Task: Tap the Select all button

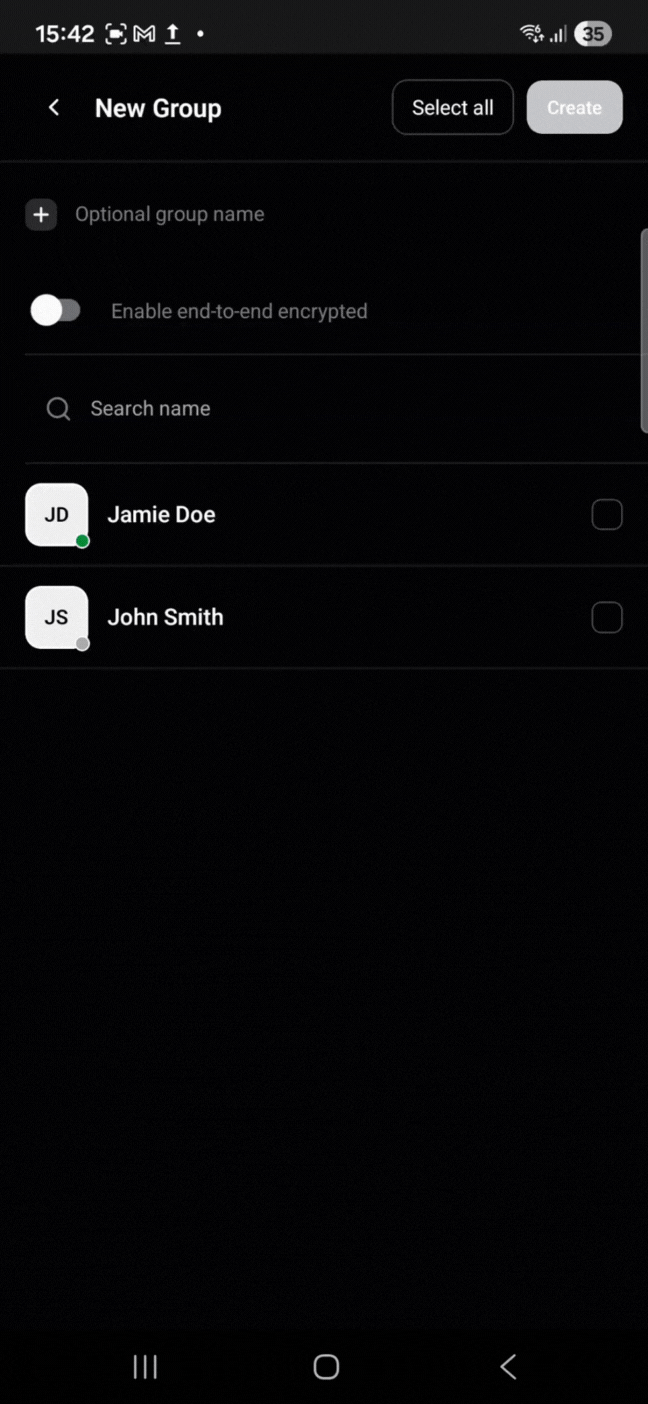Action: [452, 108]
